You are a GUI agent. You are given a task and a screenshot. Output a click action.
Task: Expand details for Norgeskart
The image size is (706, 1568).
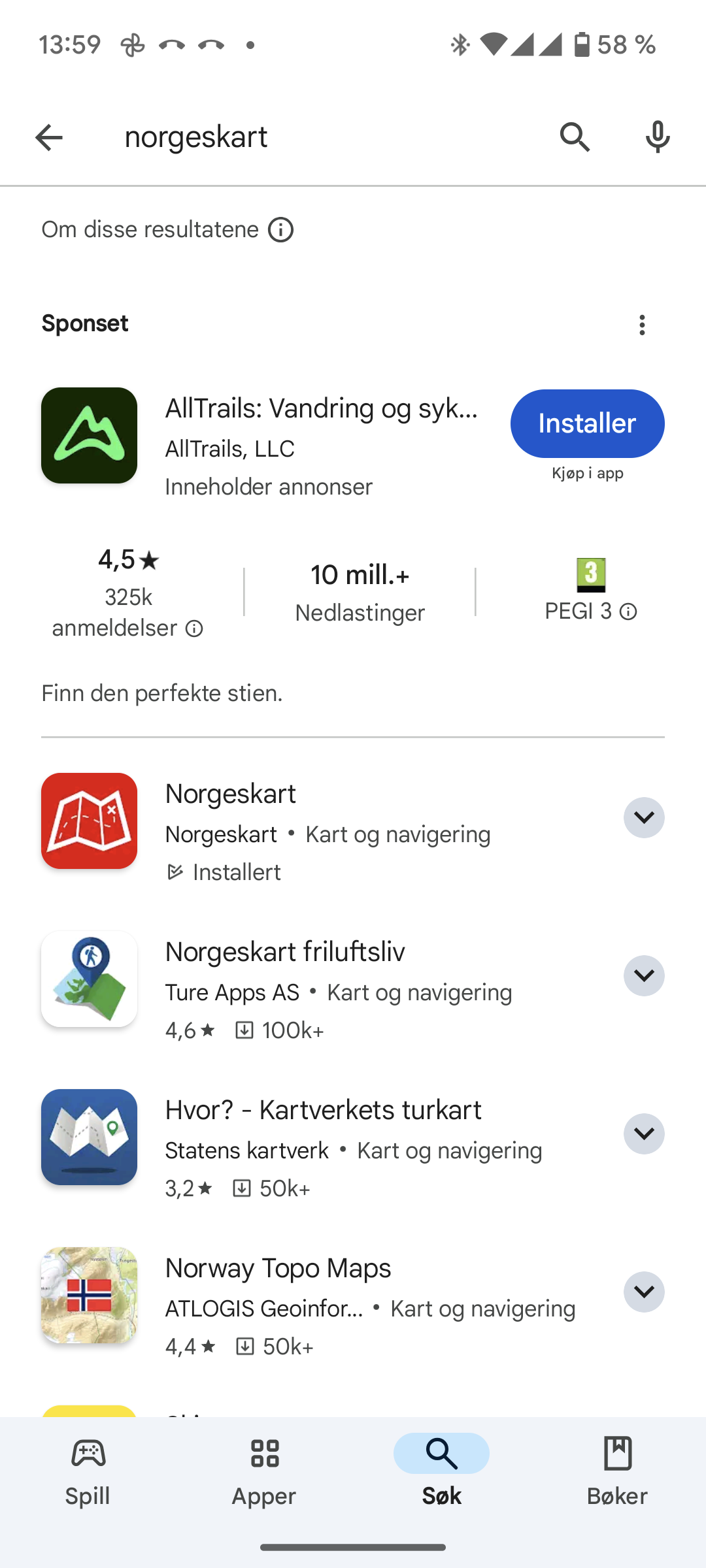pyautogui.click(x=644, y=817)
